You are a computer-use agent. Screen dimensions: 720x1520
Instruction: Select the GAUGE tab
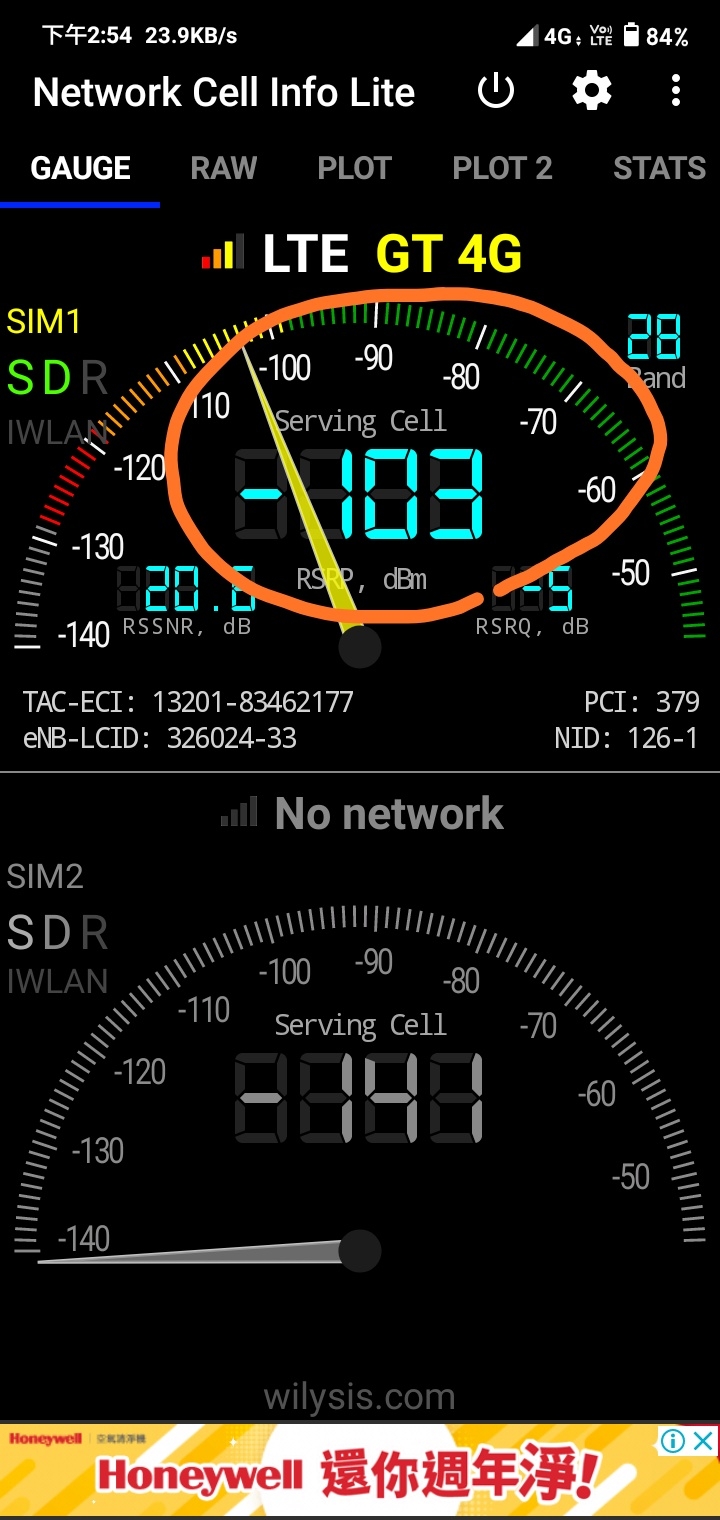(x=81, y=168)
